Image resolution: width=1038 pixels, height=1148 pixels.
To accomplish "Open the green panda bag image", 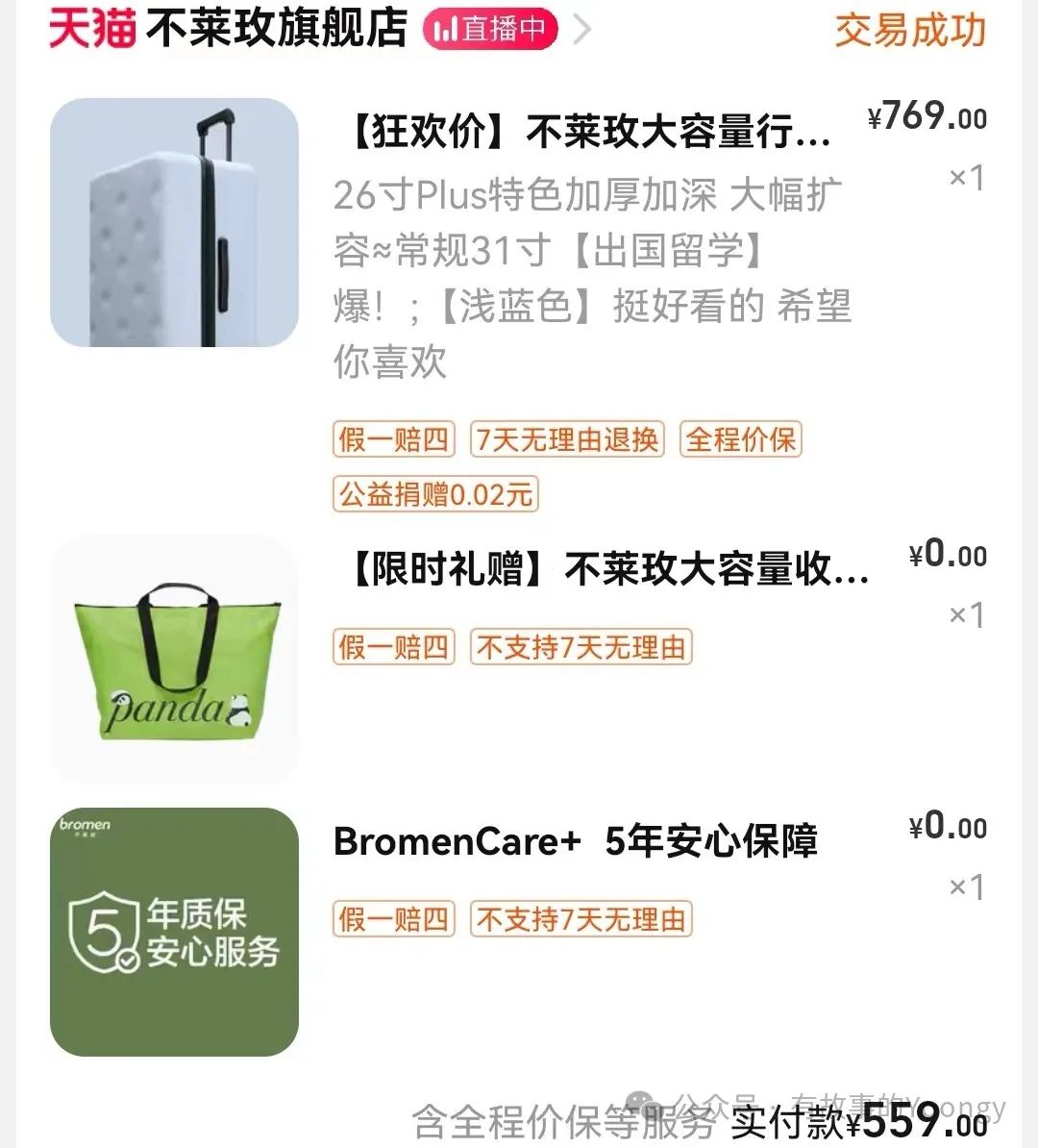I will 174,660.
